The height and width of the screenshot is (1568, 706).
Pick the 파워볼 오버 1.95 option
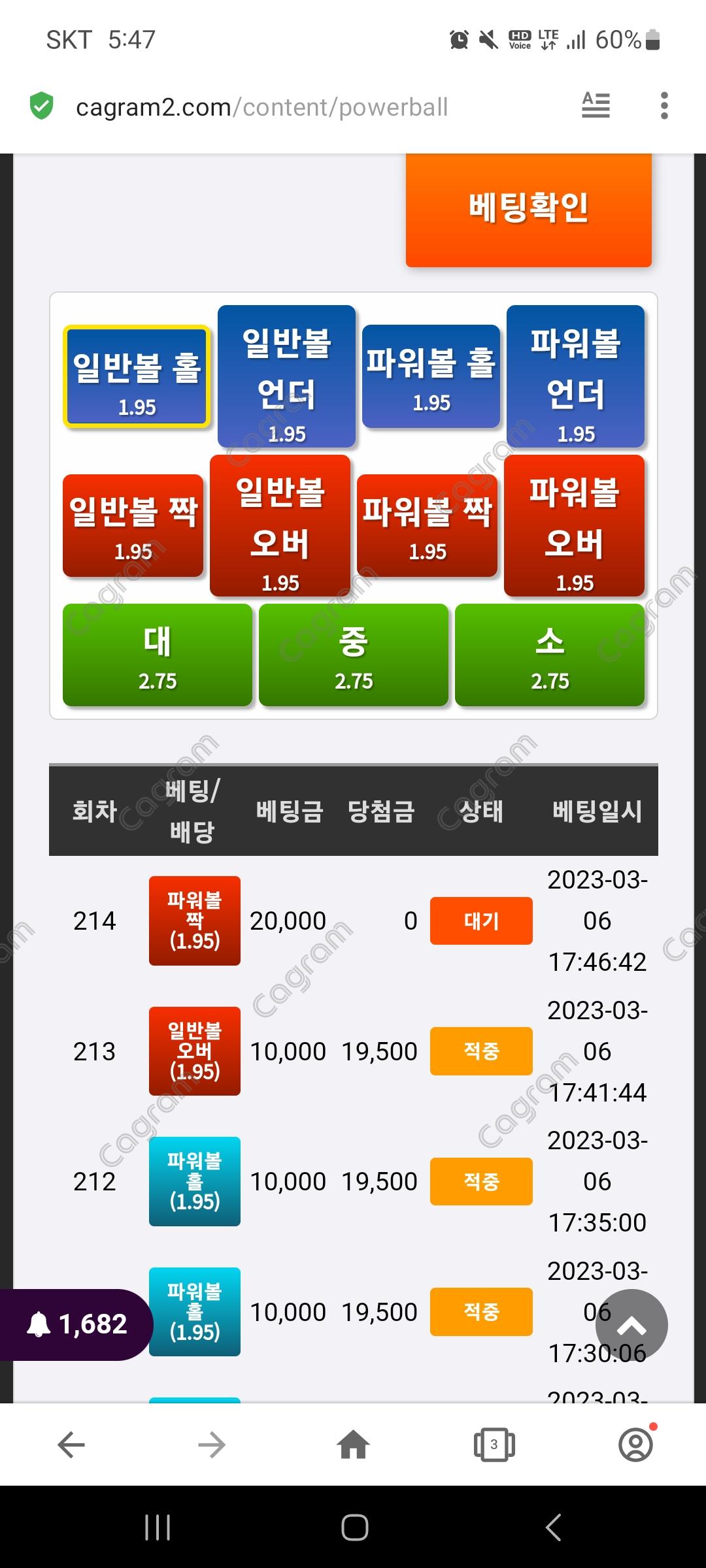click(574, 526)
